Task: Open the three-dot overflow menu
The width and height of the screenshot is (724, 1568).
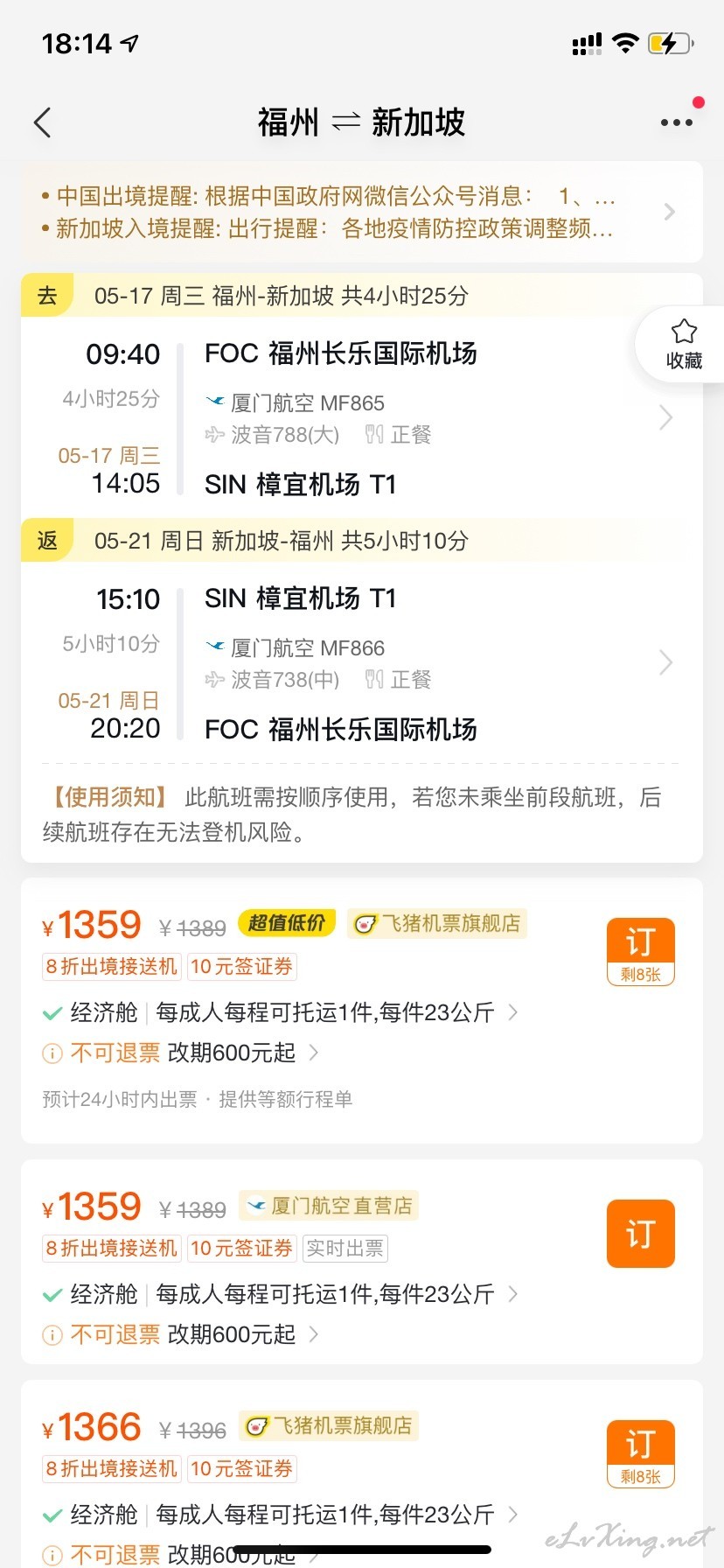Action: pos(677,122)
